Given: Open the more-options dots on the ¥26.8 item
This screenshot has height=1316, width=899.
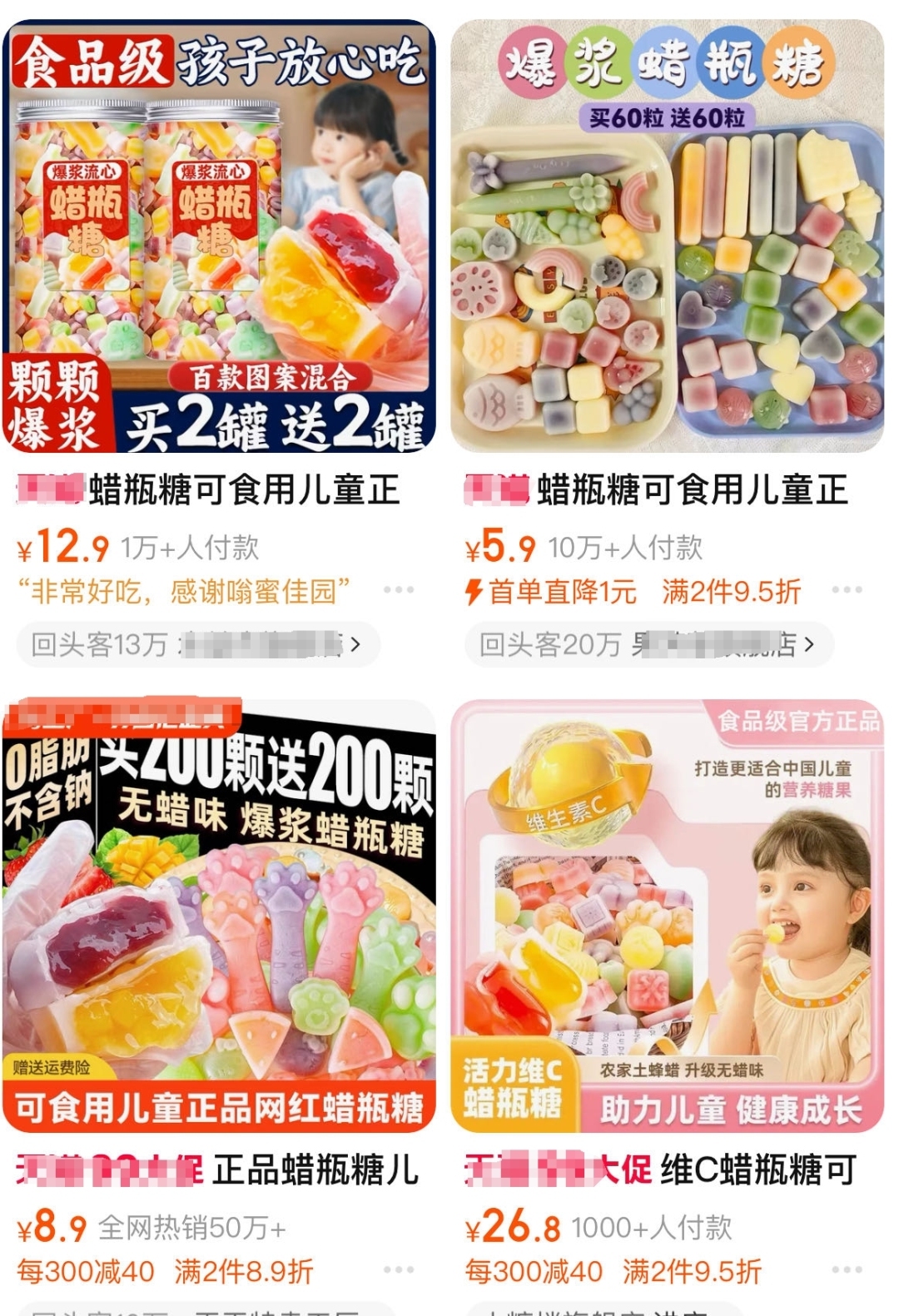Looking at the screenshot, I should tap(847, 1270).
